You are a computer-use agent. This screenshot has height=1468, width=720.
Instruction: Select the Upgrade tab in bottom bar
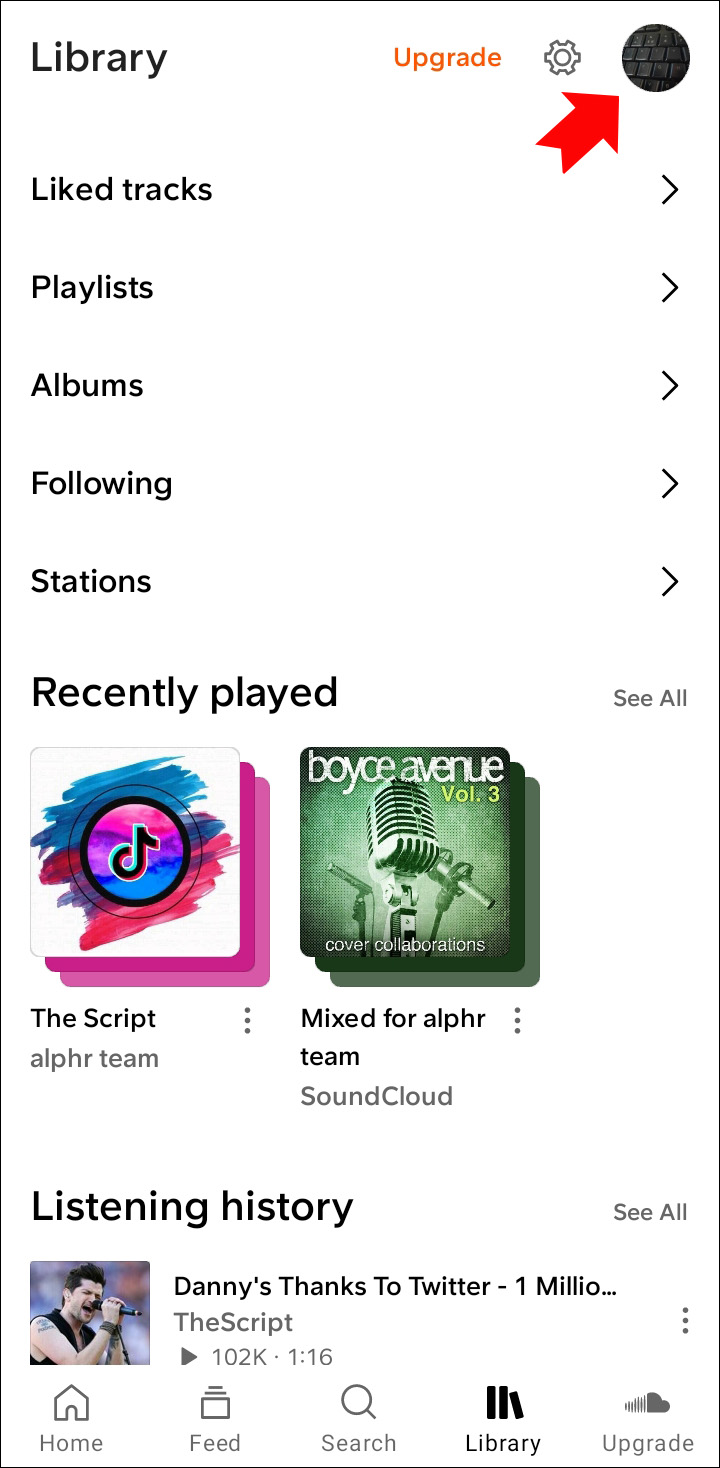[x=647, y=1418]
